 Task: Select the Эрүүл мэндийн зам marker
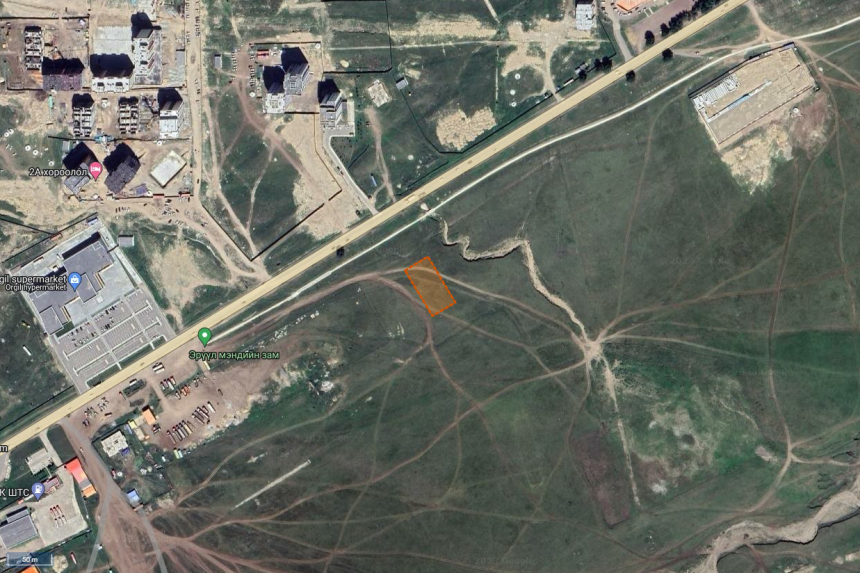click(205, 337)
